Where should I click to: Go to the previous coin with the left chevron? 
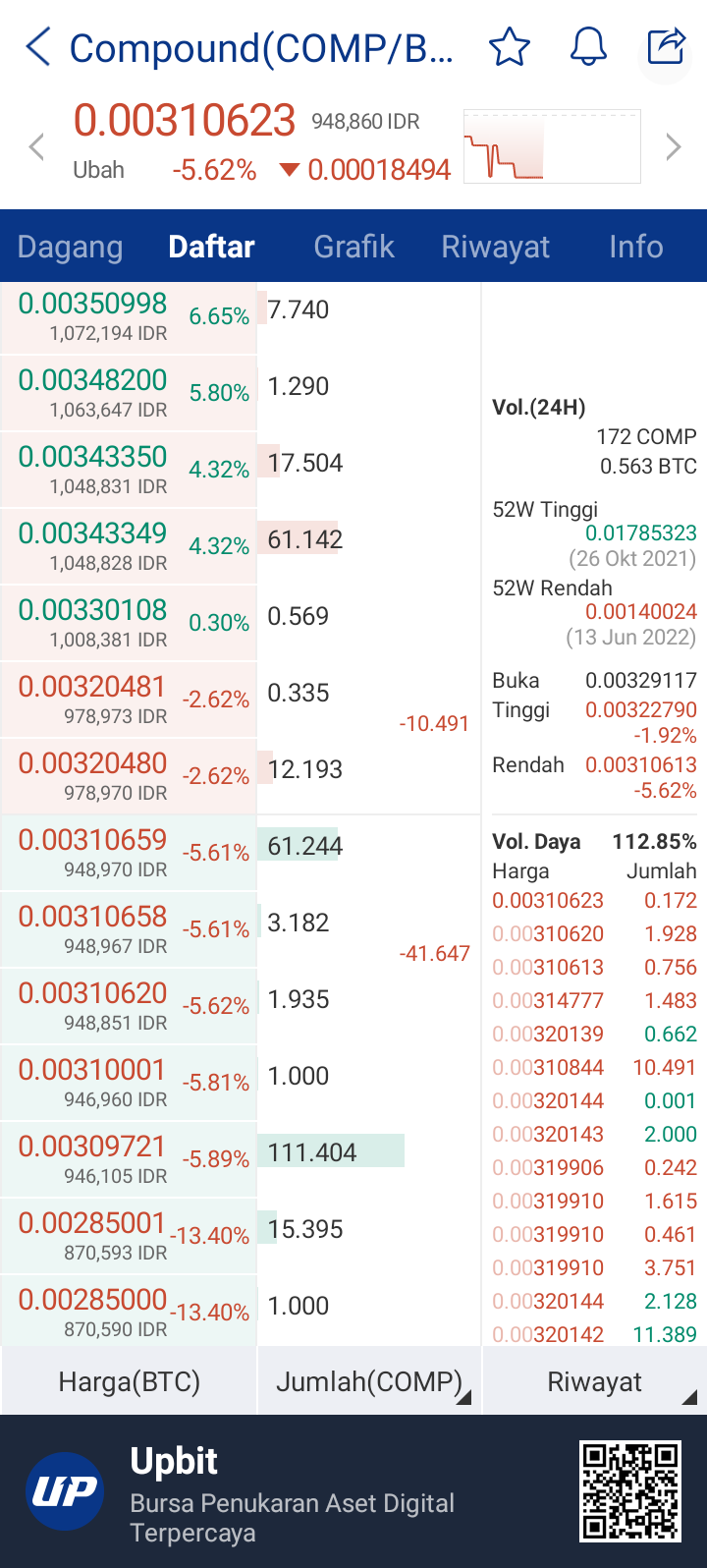(x=36, y=147)
